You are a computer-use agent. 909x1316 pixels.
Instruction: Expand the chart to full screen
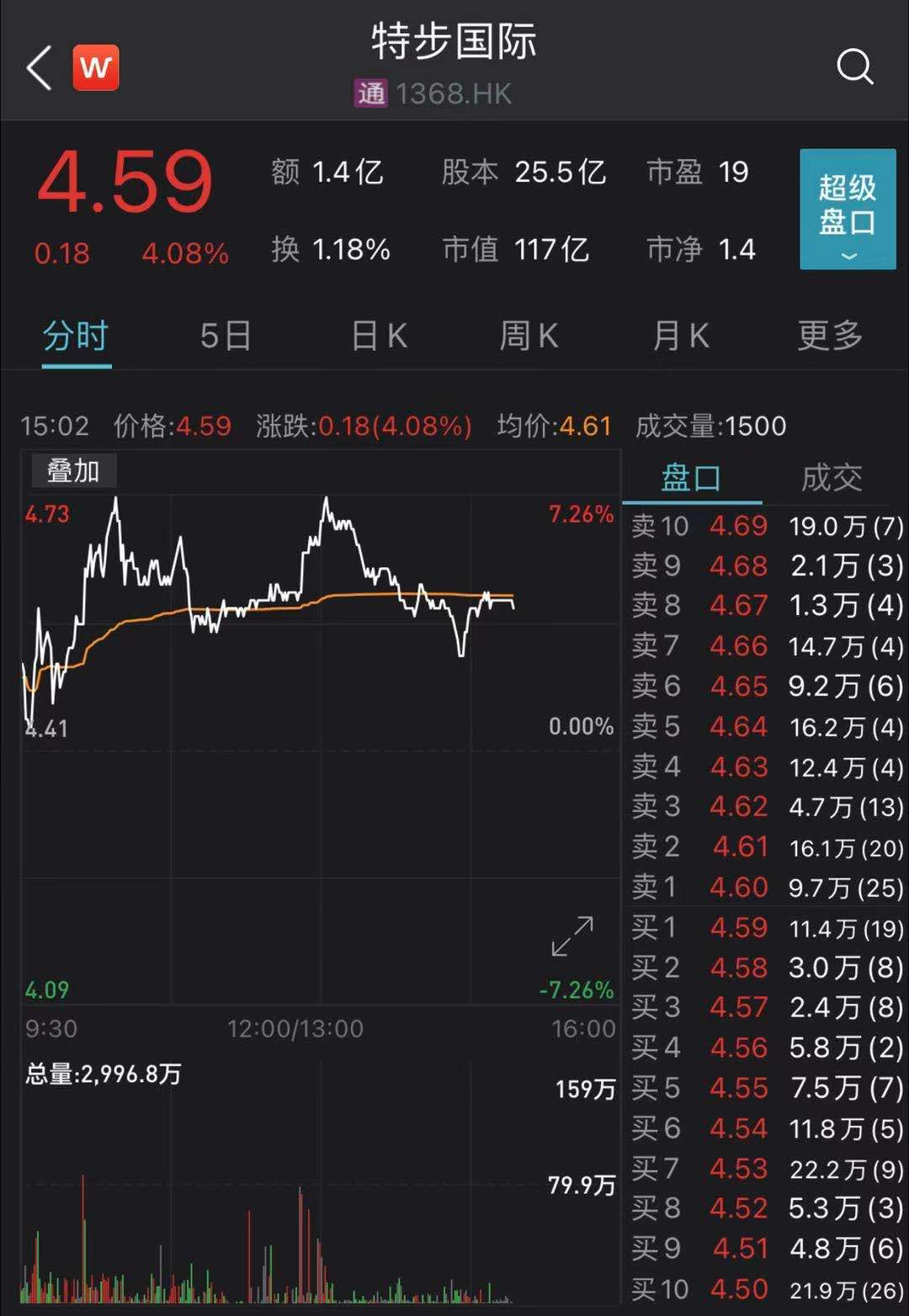click(572, 937)
